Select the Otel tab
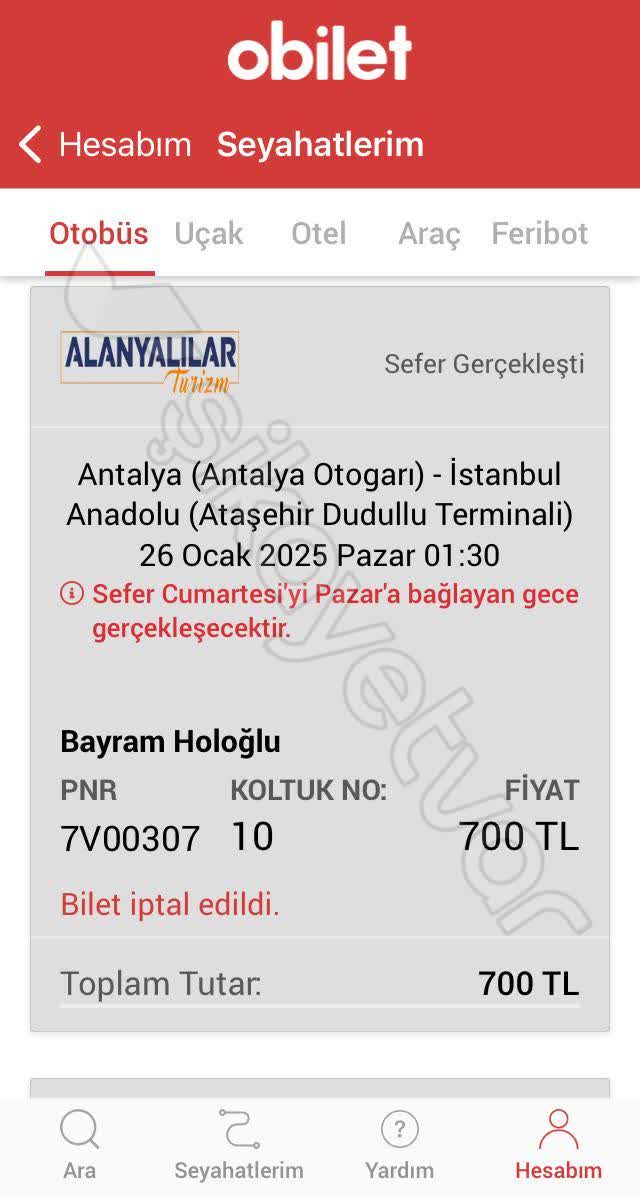640x1196 pixels. coord(319,234)
